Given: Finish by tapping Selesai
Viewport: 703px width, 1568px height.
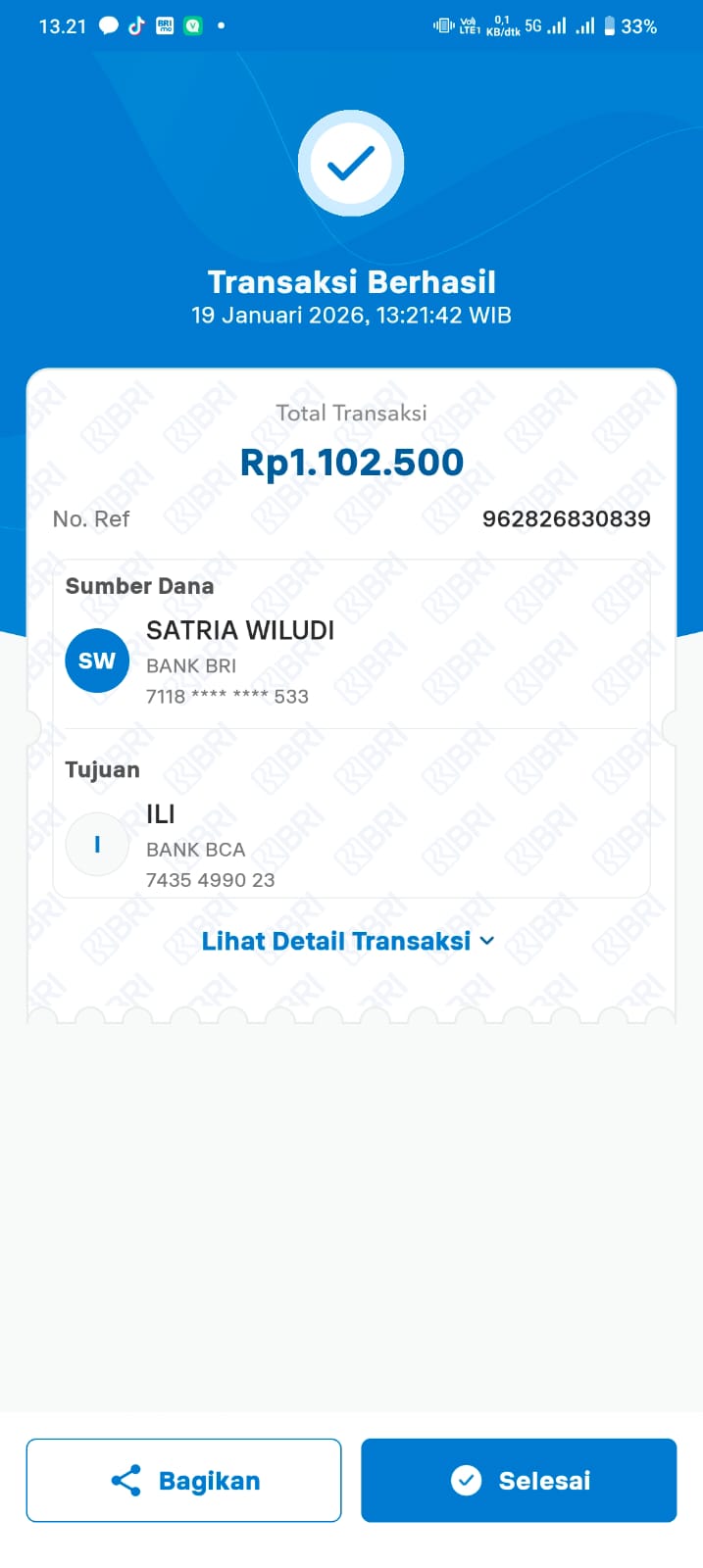Looking at the screenshot, I should (519, 1480).
